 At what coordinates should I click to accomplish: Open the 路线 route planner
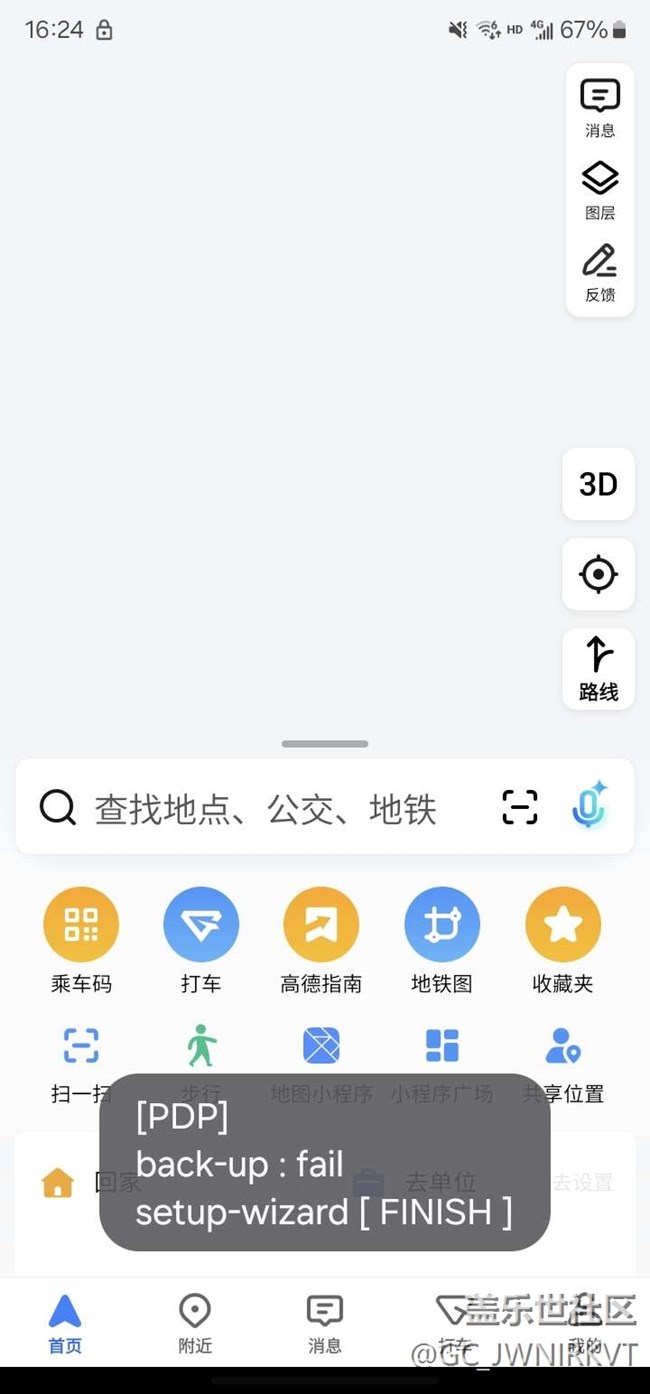(x=598, y=668)
